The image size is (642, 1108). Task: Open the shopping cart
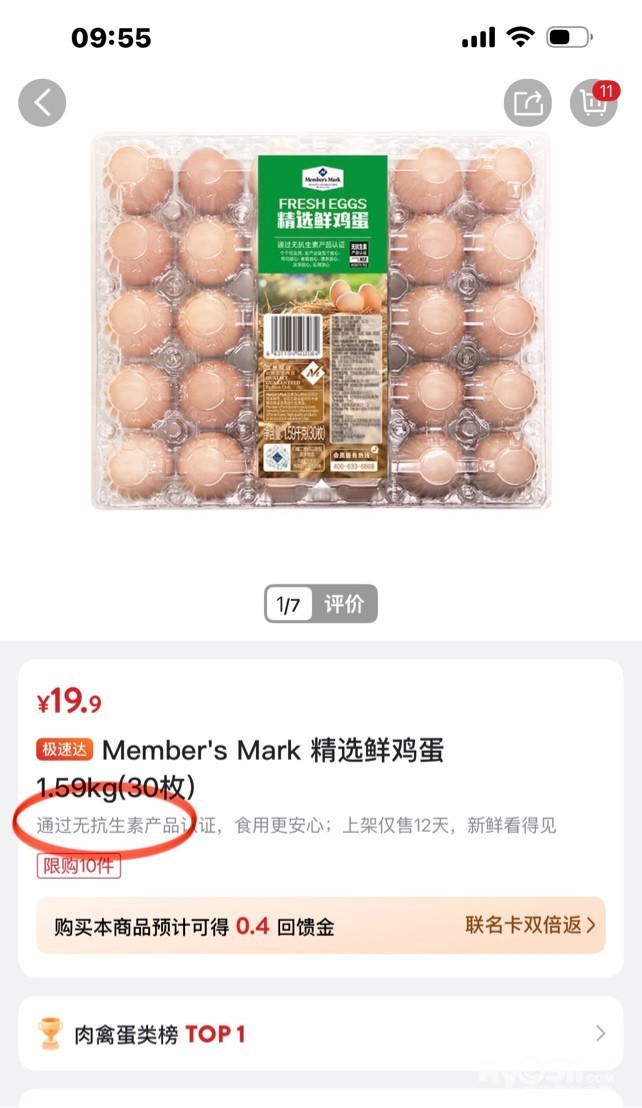(x=593, y=102)
